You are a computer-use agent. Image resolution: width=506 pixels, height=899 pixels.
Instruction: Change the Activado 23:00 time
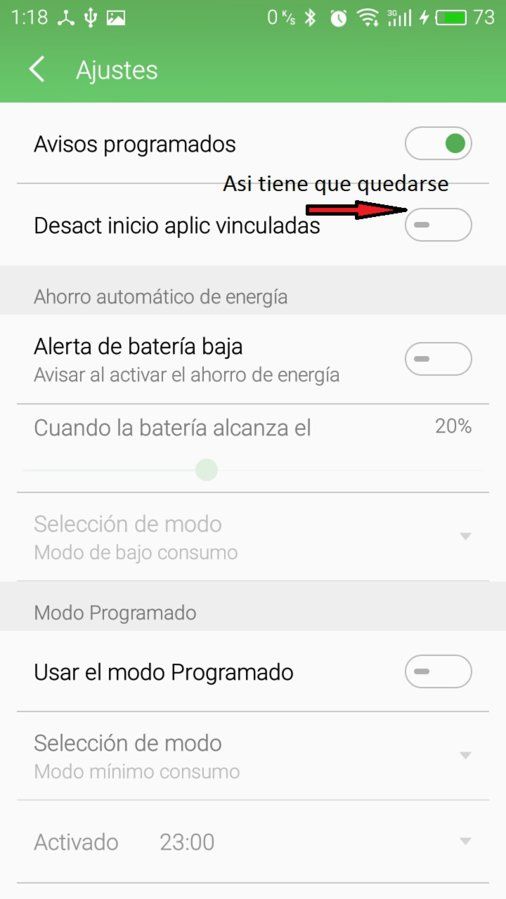(x=253, y=842)
